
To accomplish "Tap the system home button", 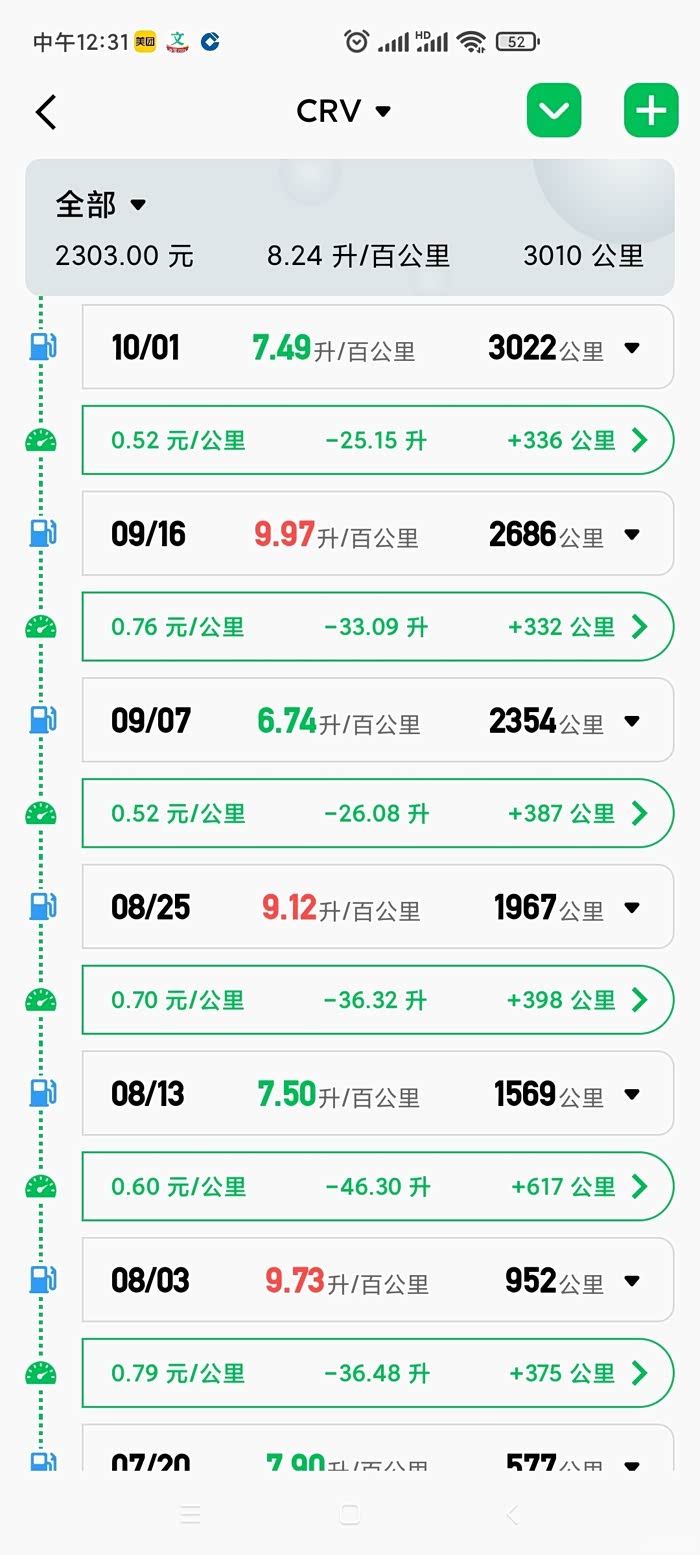I will [x=349, y=1514].
